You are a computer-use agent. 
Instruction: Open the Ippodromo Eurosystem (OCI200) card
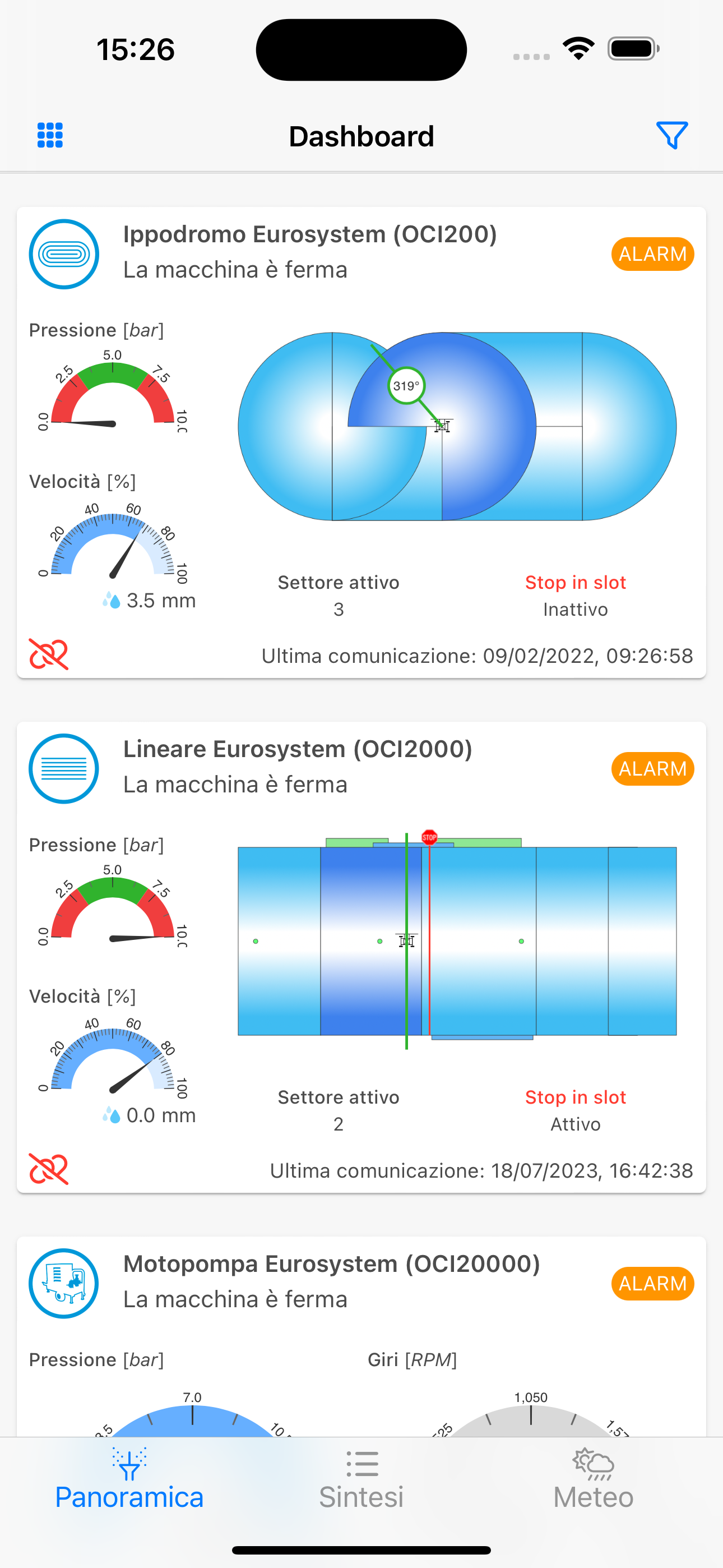click(x=361, y=442)
